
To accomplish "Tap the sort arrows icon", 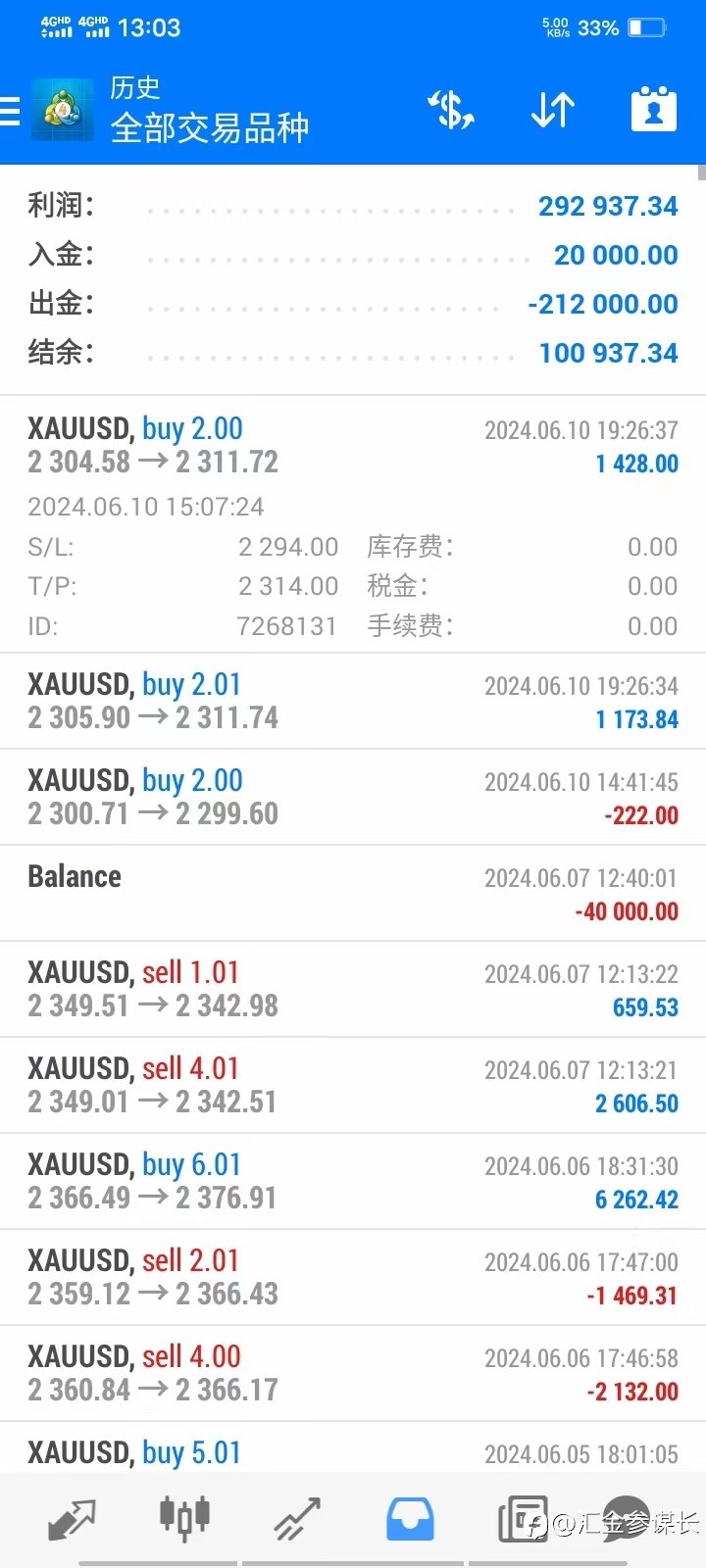I will (x=553, y=110).
